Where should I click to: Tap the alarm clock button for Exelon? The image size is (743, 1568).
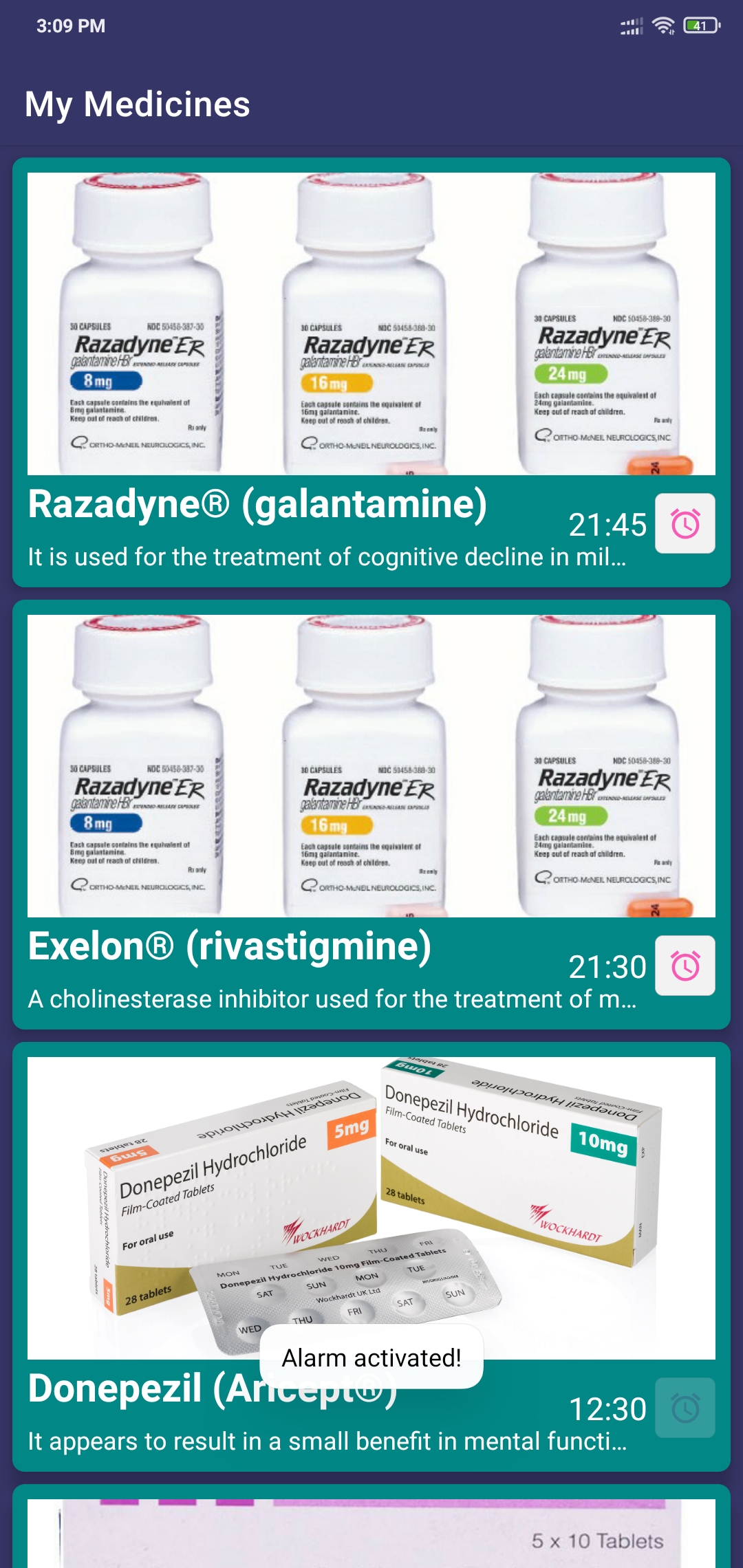[x=685, y=966]
